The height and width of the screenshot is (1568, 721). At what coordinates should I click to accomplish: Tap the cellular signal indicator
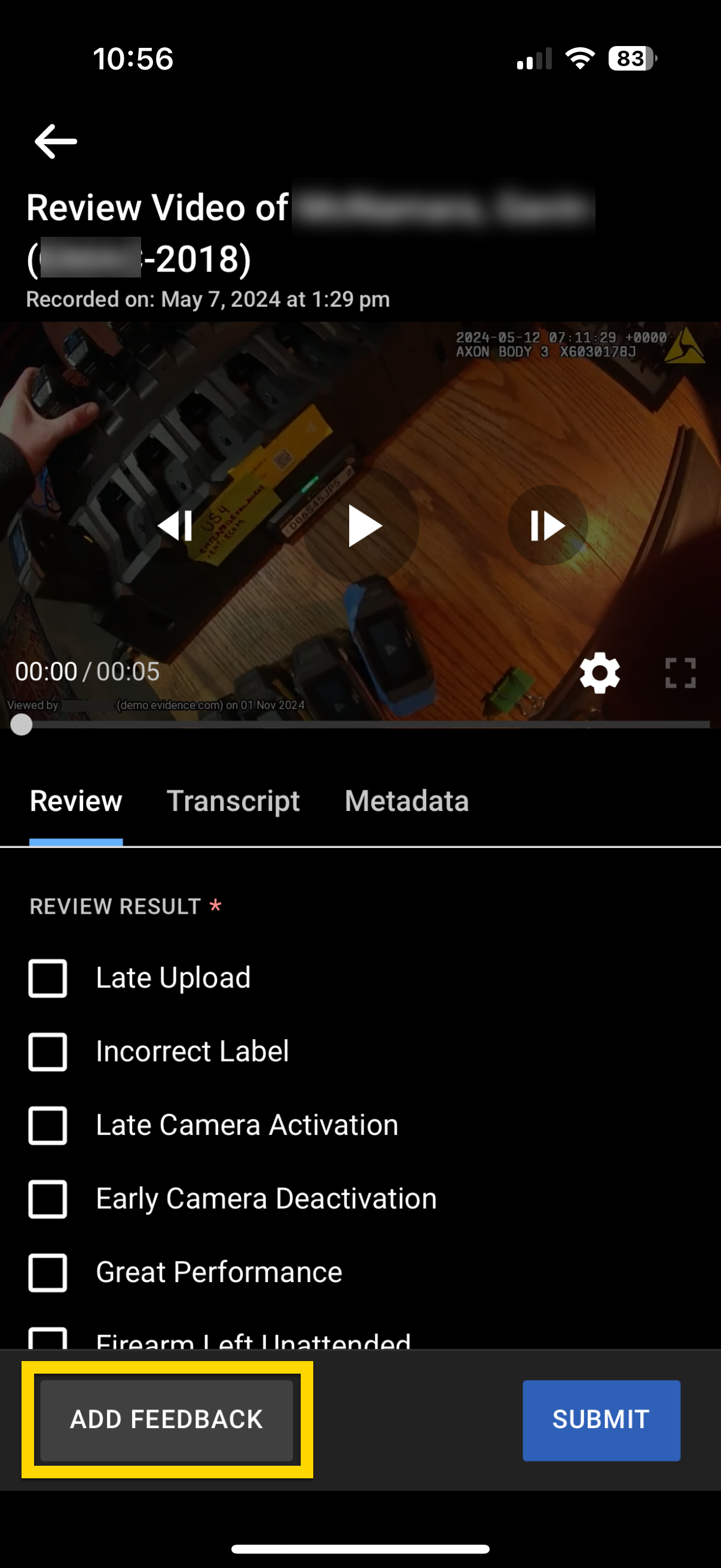click(x=534, y=58)
